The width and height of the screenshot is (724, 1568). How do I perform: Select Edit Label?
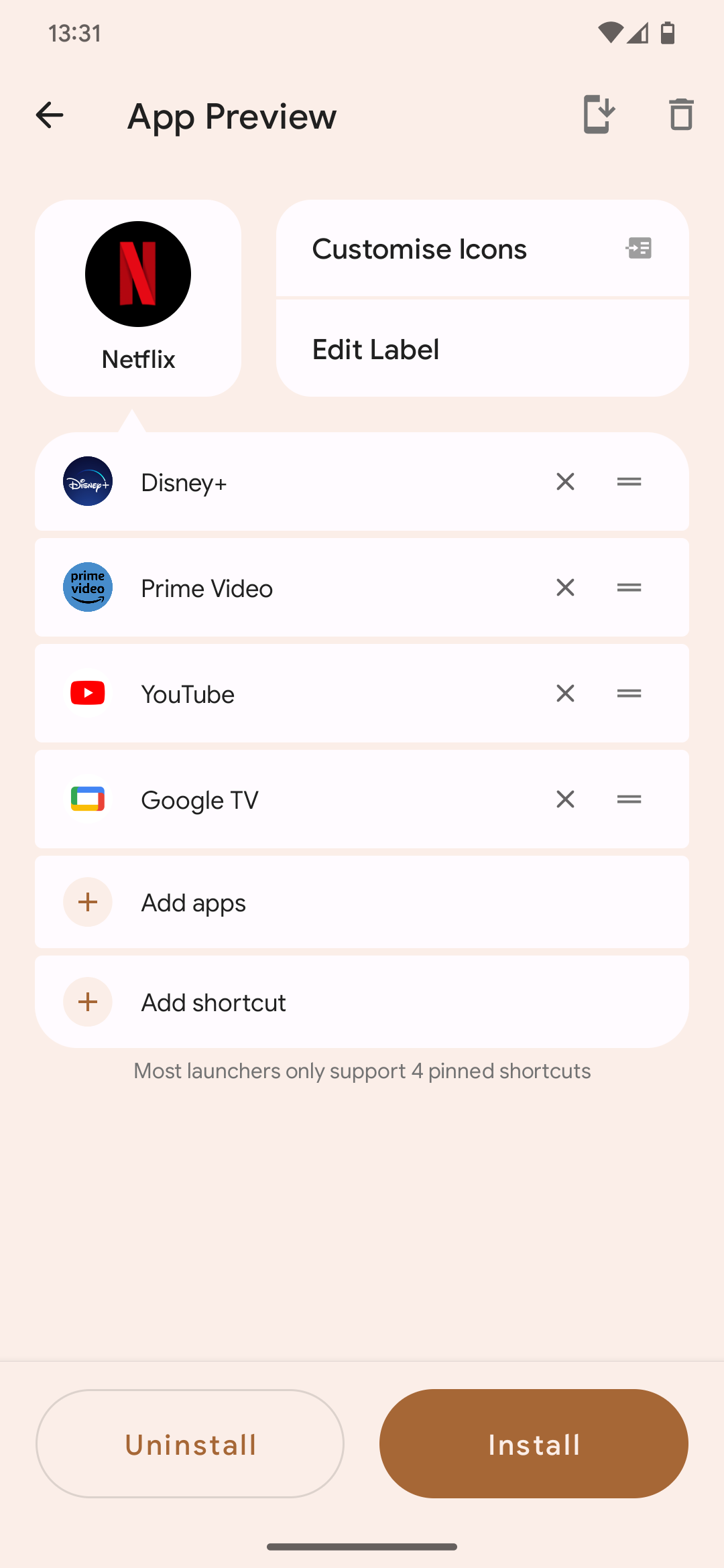click(375, 349)
